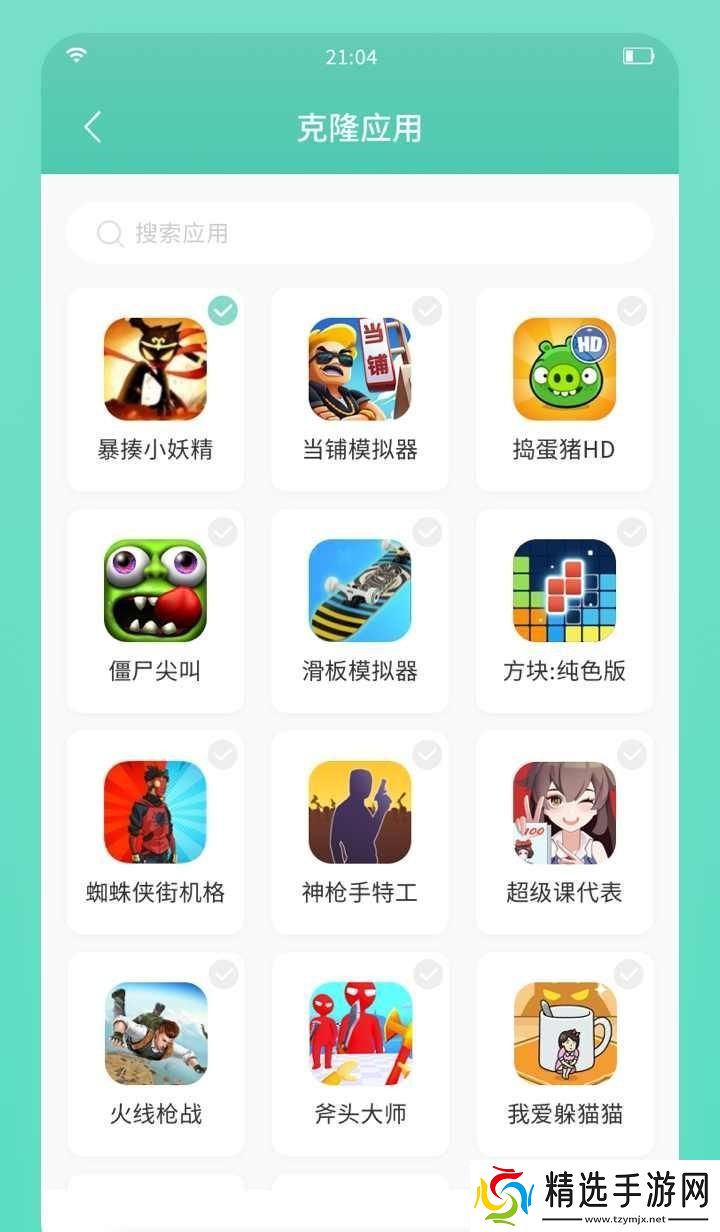720x1232 pixels.
Task: Open the 僵尸尖叫 zombie icon
Action: point(155,590)
